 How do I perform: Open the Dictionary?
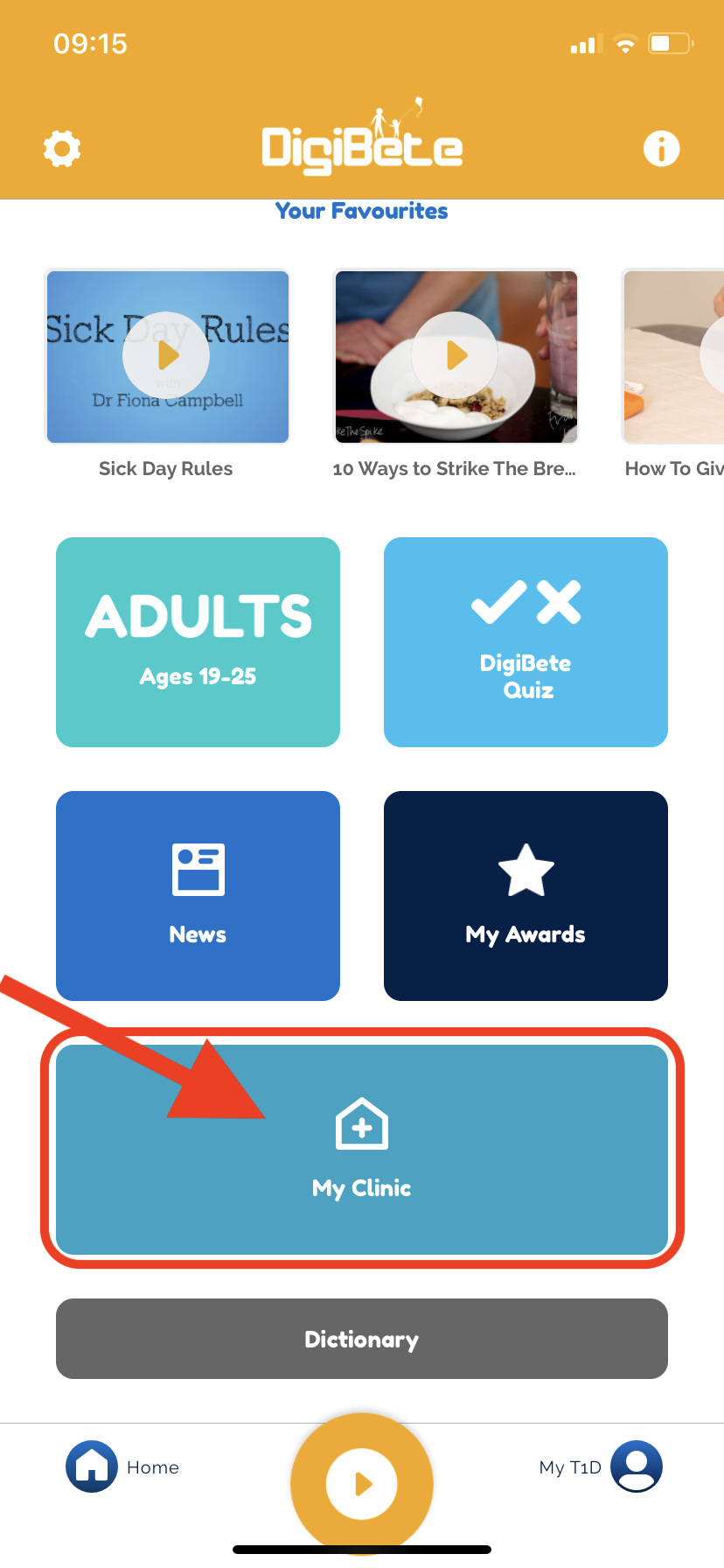pos(361,1339)
